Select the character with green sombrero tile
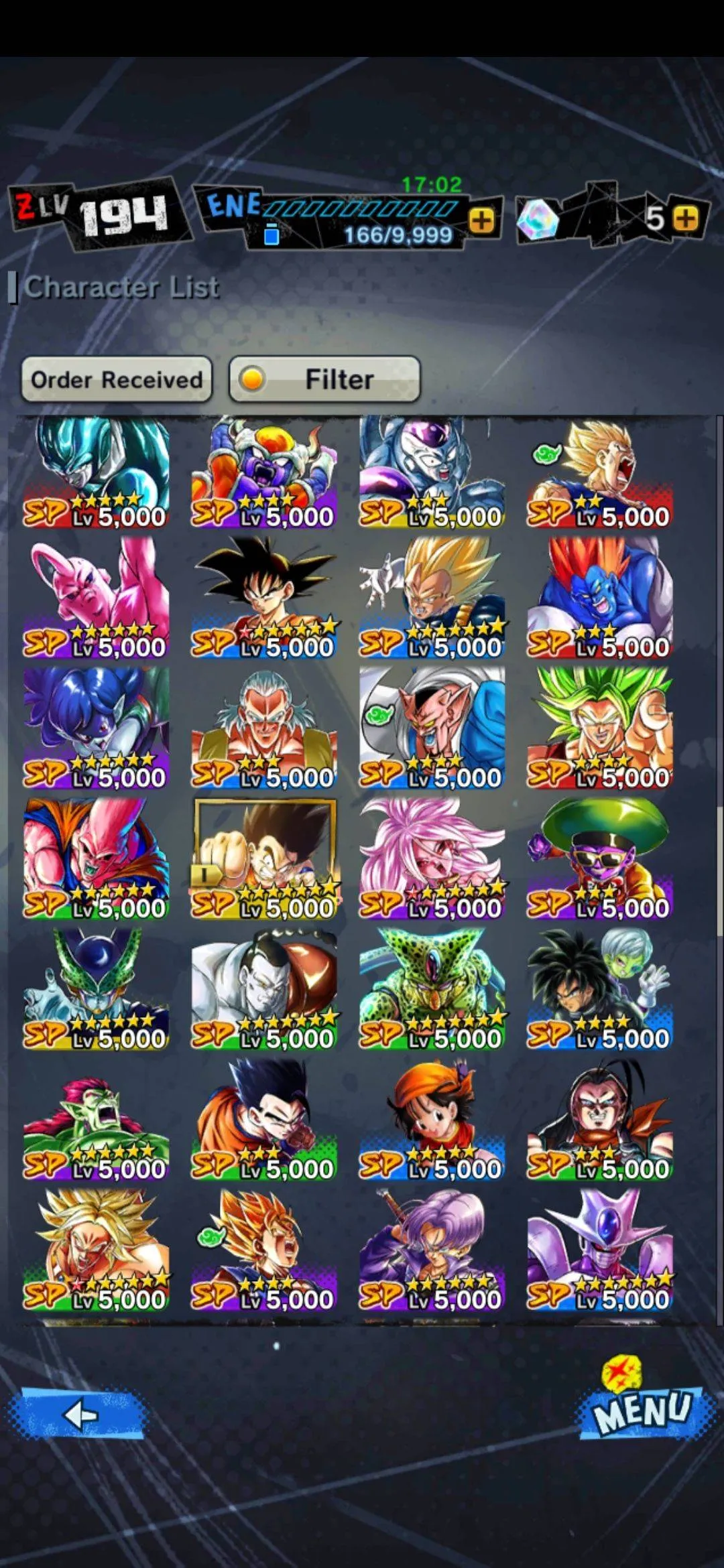The image size is (724, 1568). 599,859
